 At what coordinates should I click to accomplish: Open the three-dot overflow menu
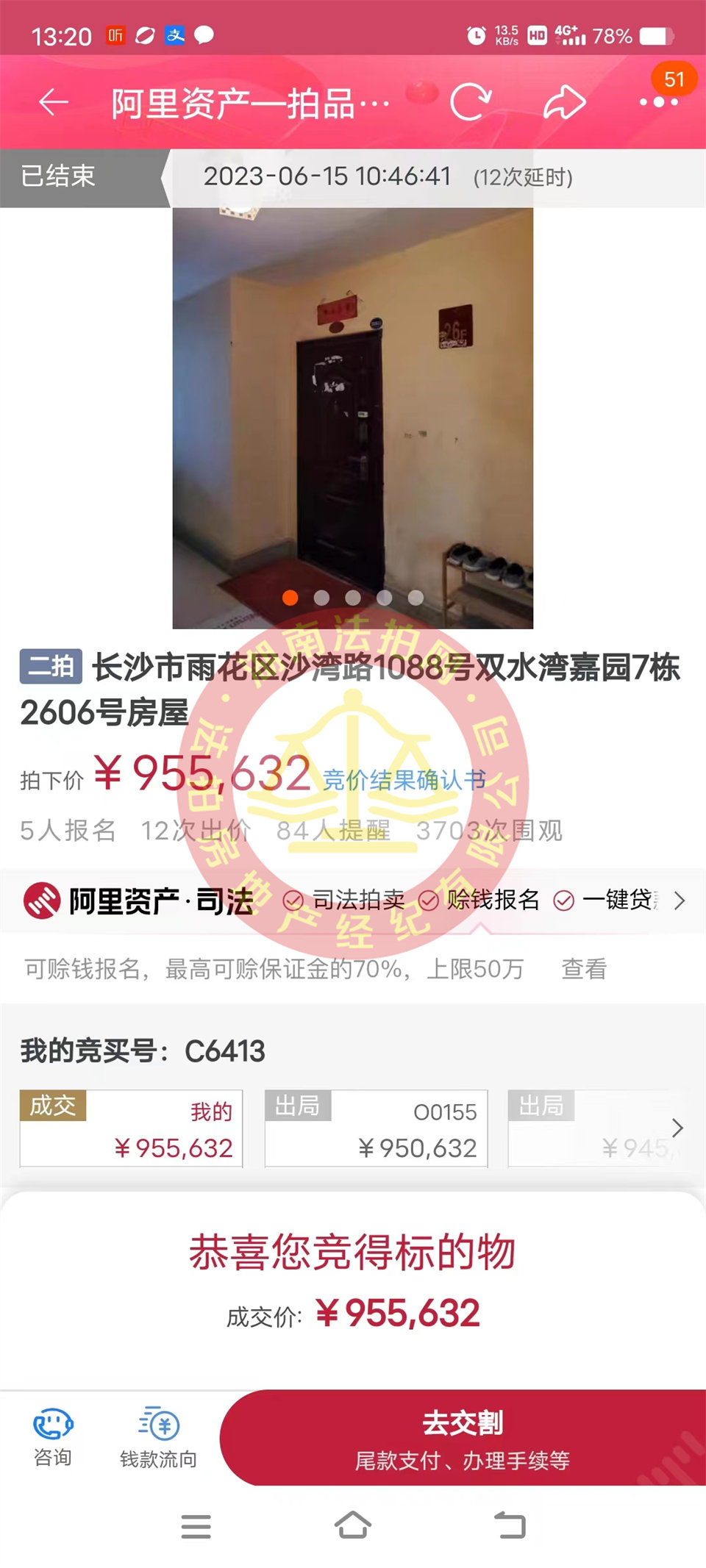click(658, 102)
